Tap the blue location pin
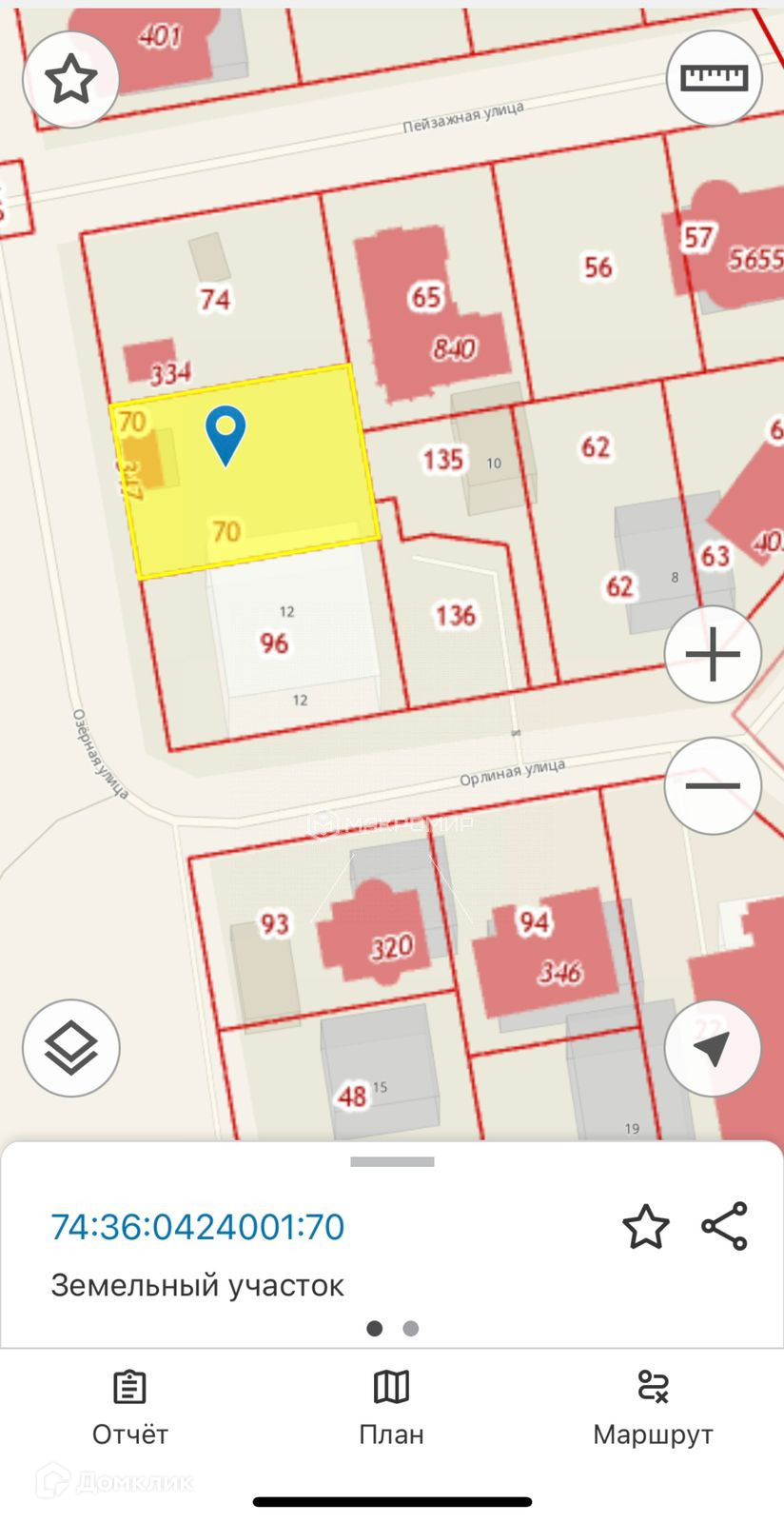Screen dimensions: 784x1523 (x=225, y=434)
